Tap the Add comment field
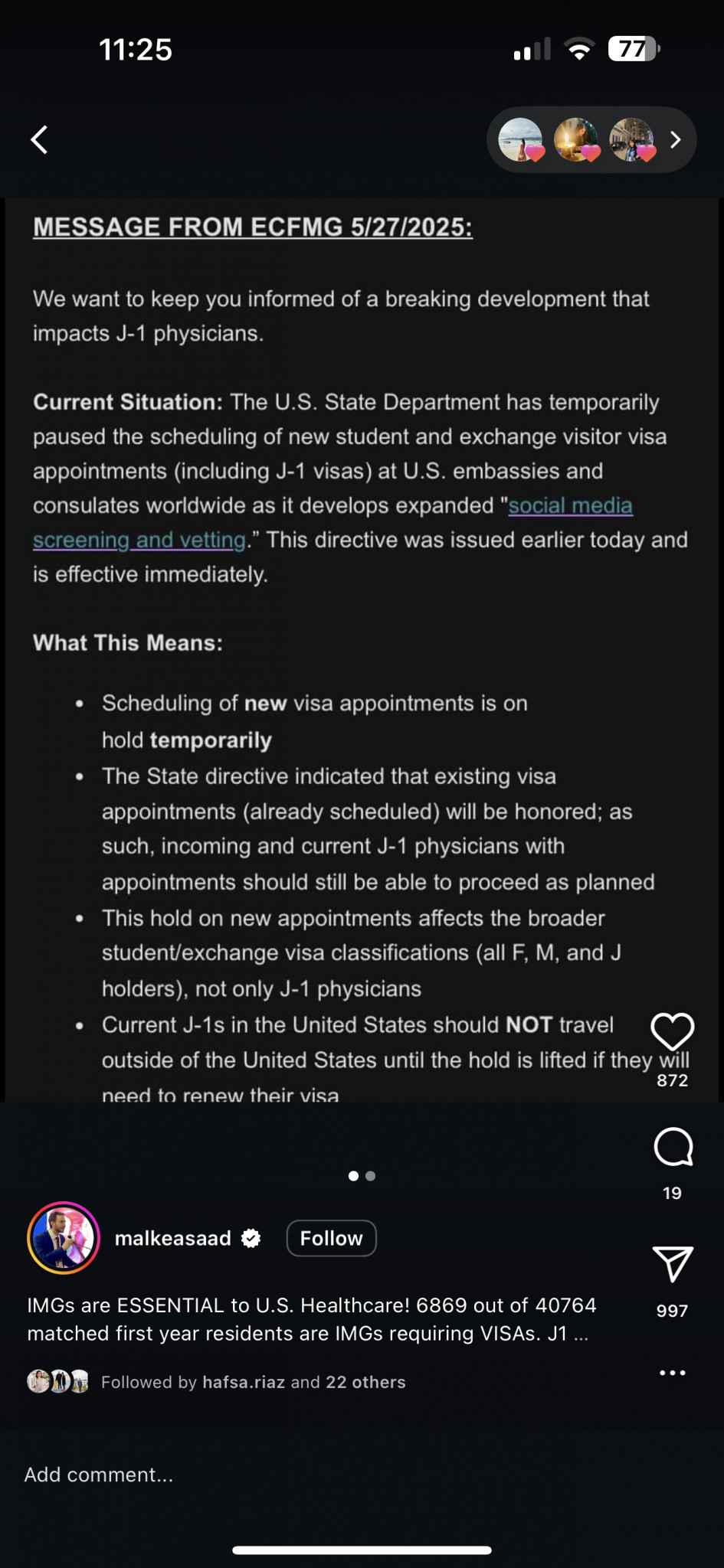Viewport: 724px width, 1568px height. click(99, 1475)
